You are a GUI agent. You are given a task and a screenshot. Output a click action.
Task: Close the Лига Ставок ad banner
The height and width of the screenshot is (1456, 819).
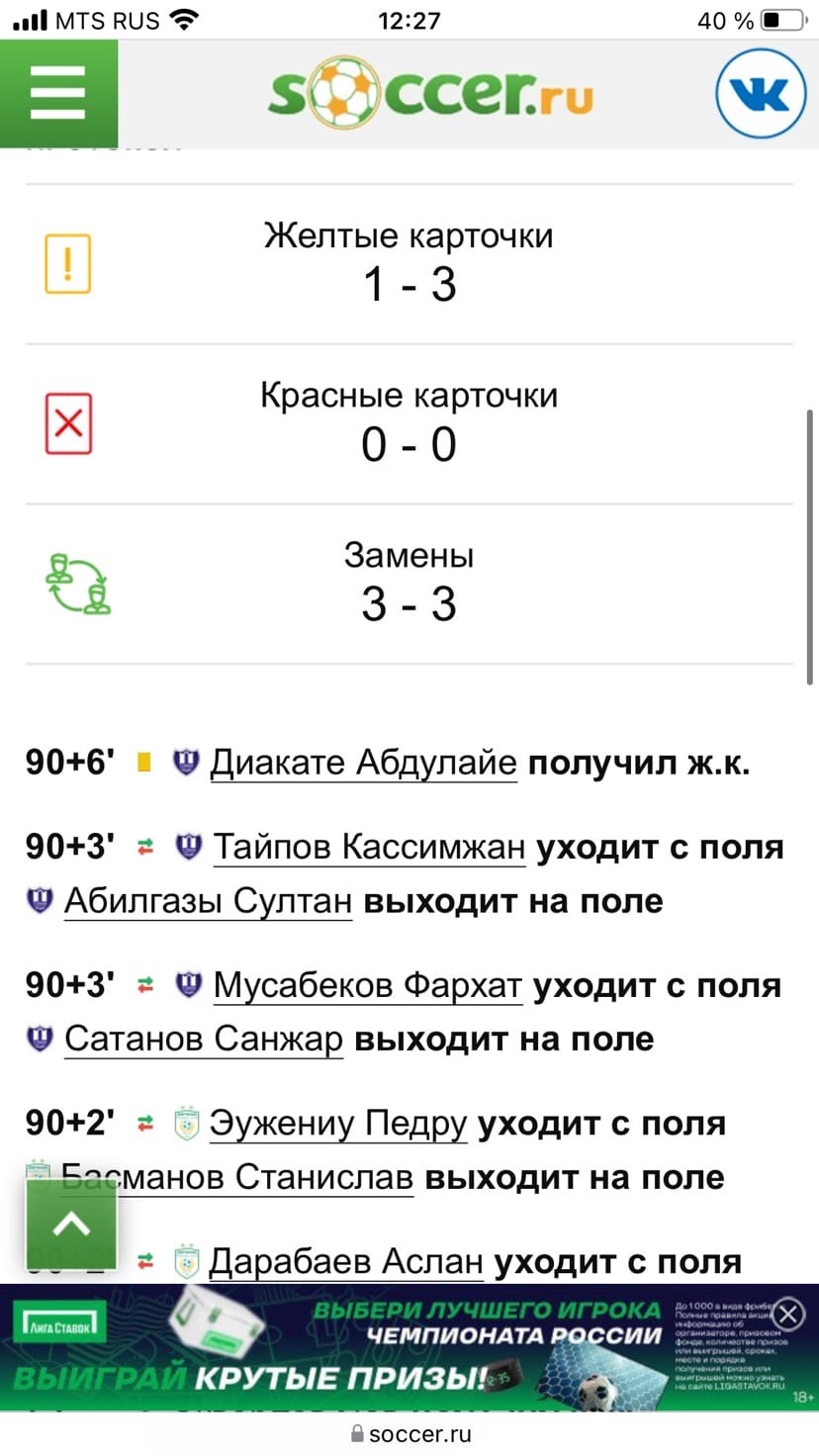pyautogui.click(x=788, y=1314)
